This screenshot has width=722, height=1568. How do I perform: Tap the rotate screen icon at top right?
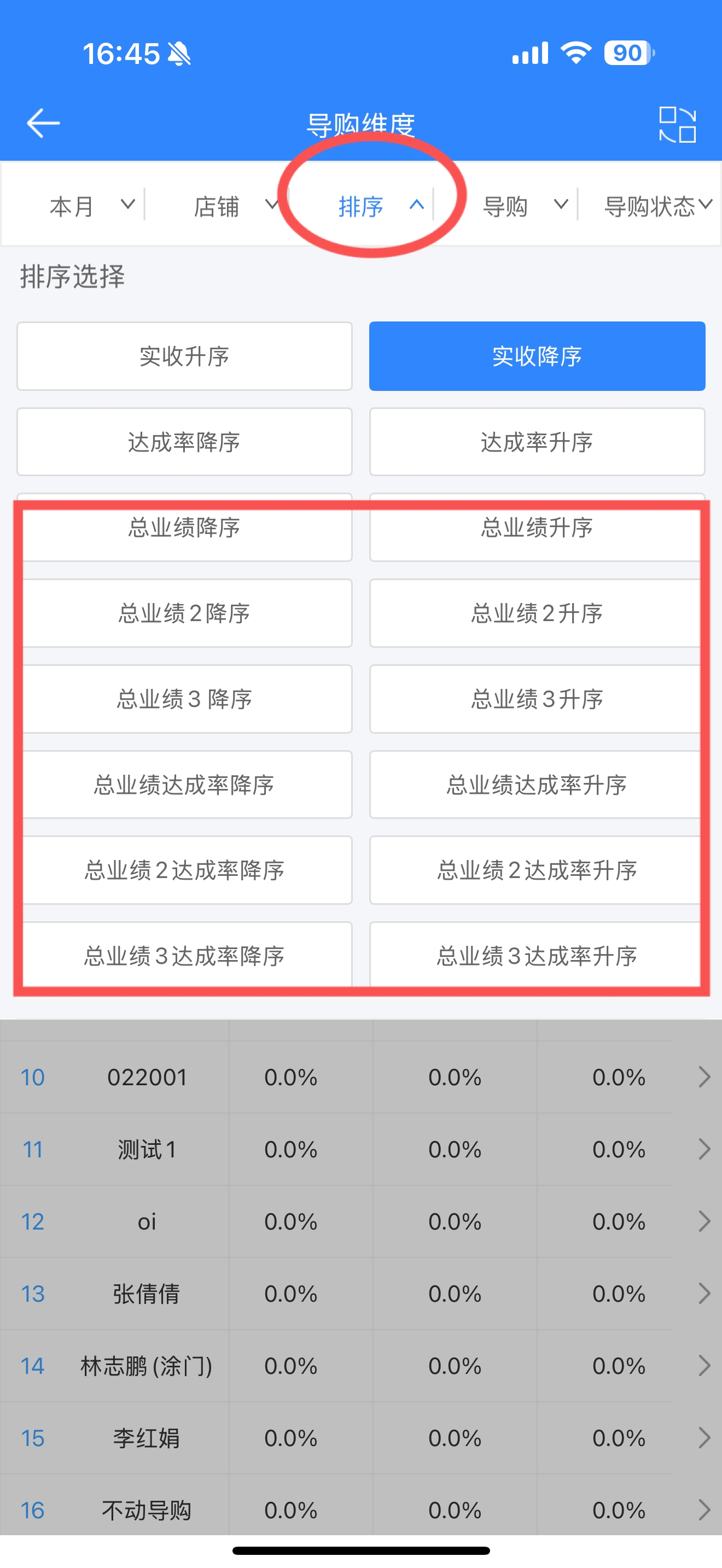click(677, 125)
